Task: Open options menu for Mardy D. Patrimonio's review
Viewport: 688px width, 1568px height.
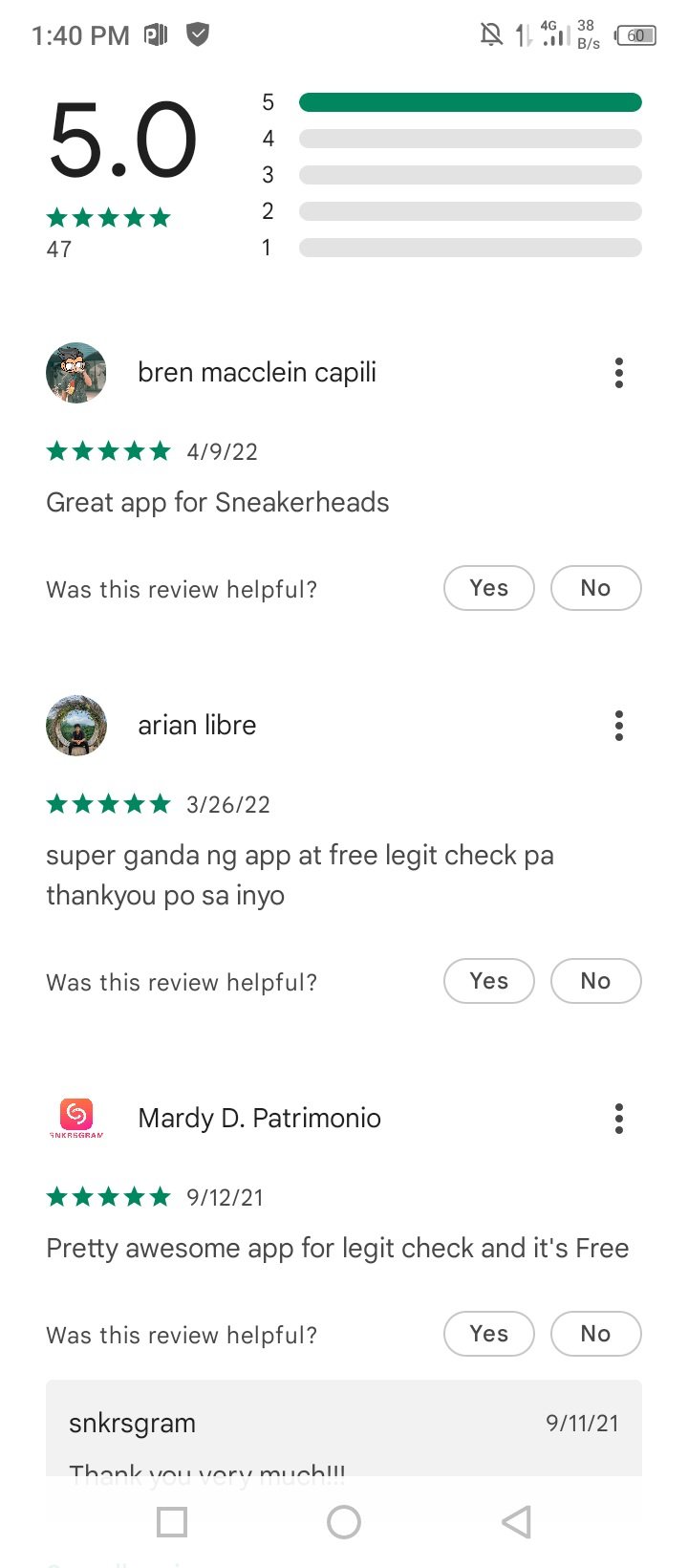Action: point(619,1118)
